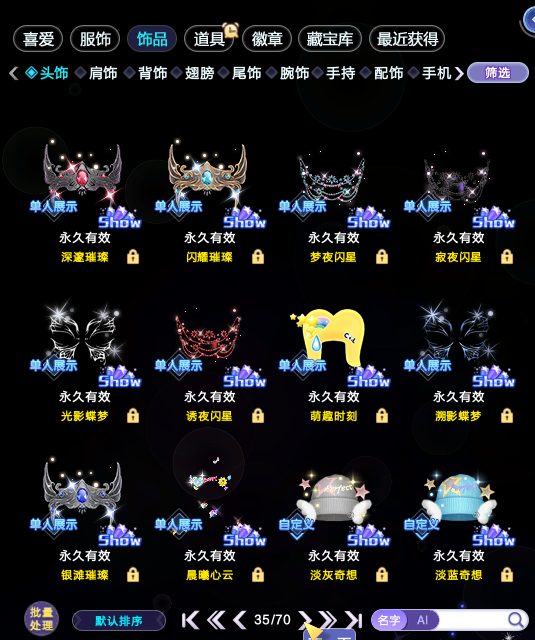535x640 pixels.
Task: Jump to the last page
Action: [x=353, y=620]
